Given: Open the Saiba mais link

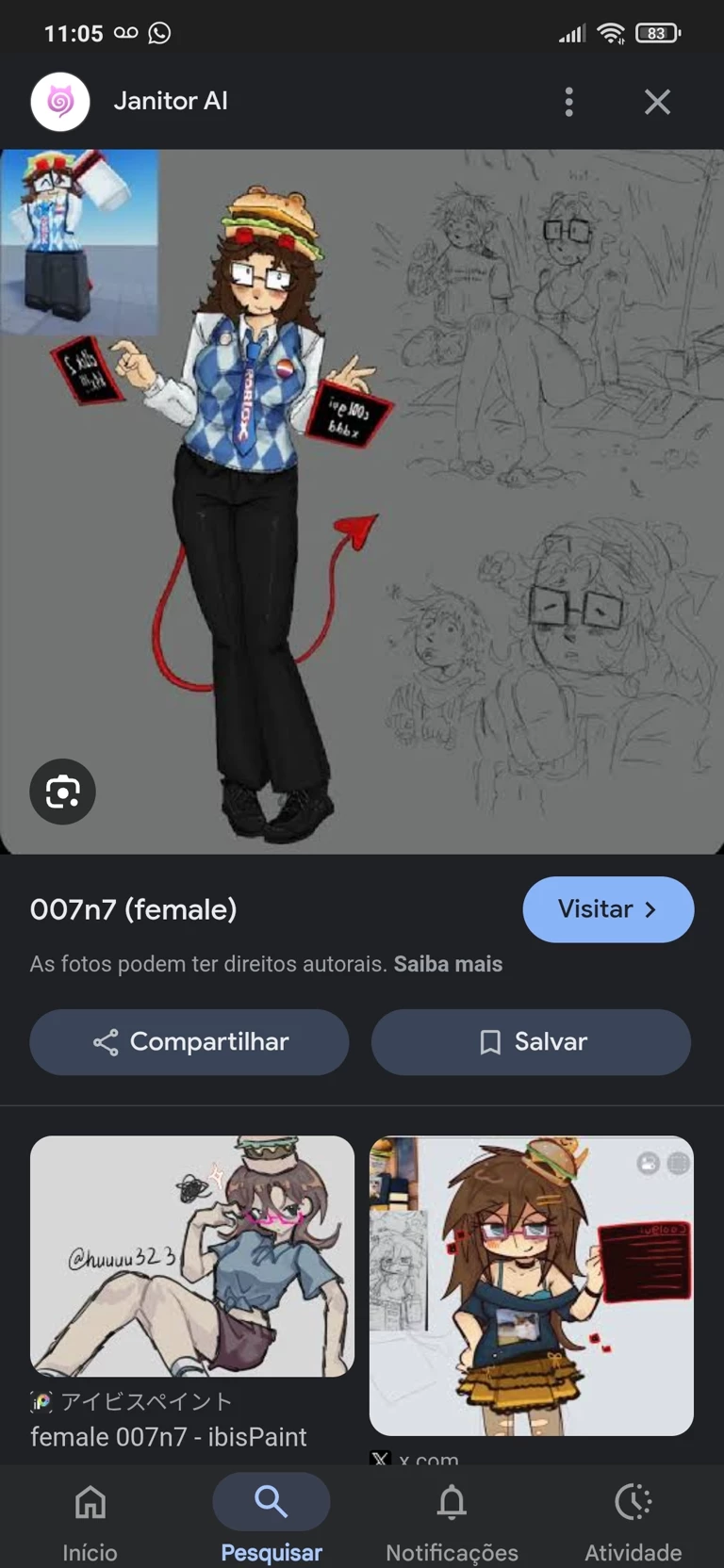Looking at the screenshot, I should pos(448,964).
